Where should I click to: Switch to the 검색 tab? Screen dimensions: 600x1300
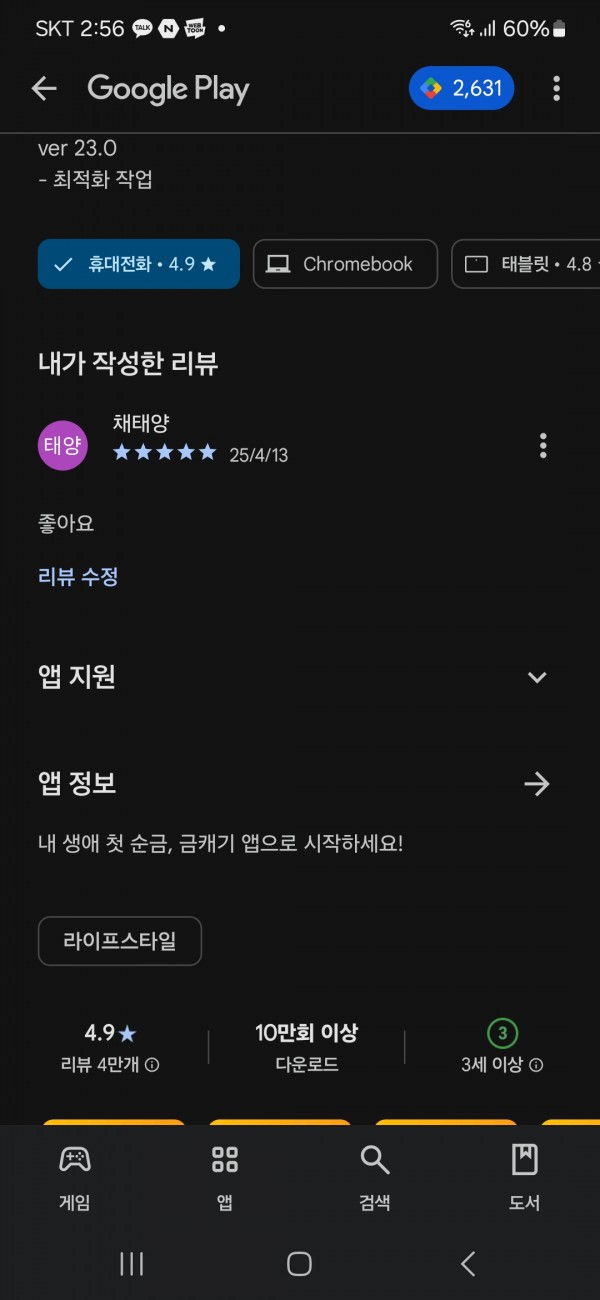click(x=375, y=1177)
